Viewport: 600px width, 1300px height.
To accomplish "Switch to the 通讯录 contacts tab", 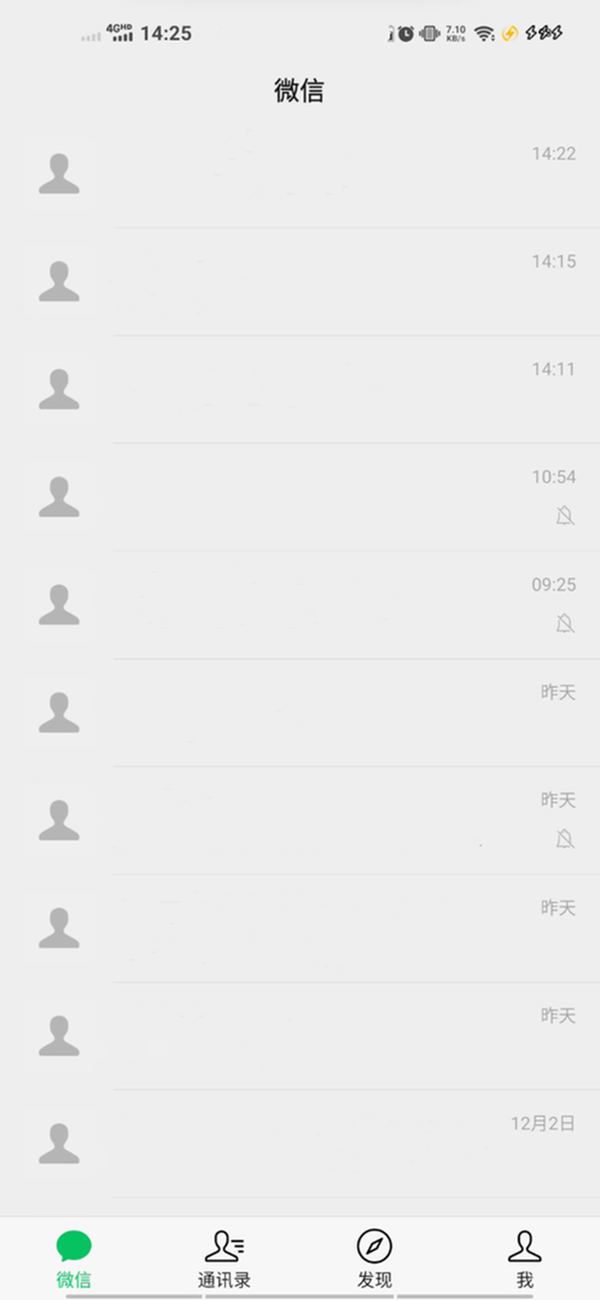I will [x=224, y=1258].
